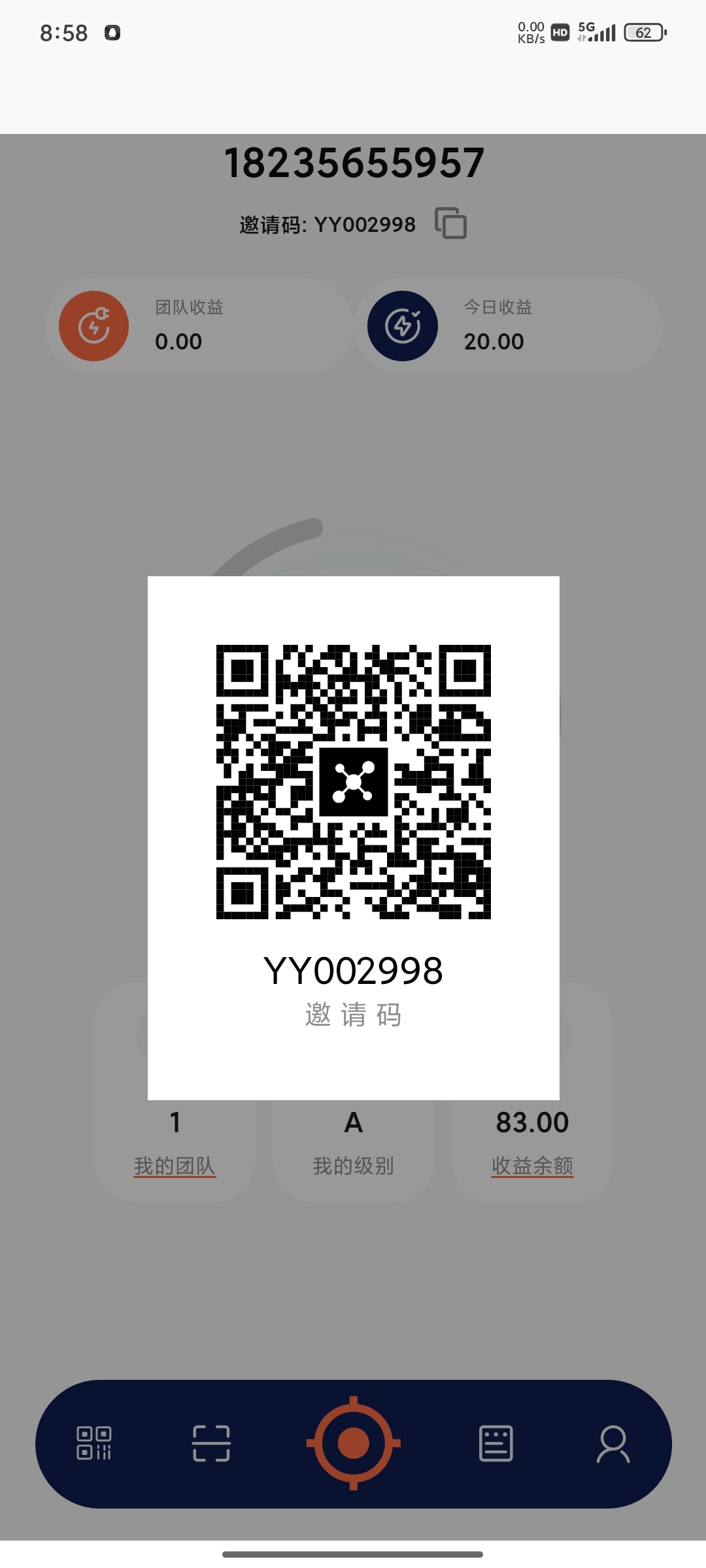Image resolution: width=706 pixels, height=1568 pixels.
Task: Open the scan tab
Action: pyautogui.click(x=211, y=1443)
